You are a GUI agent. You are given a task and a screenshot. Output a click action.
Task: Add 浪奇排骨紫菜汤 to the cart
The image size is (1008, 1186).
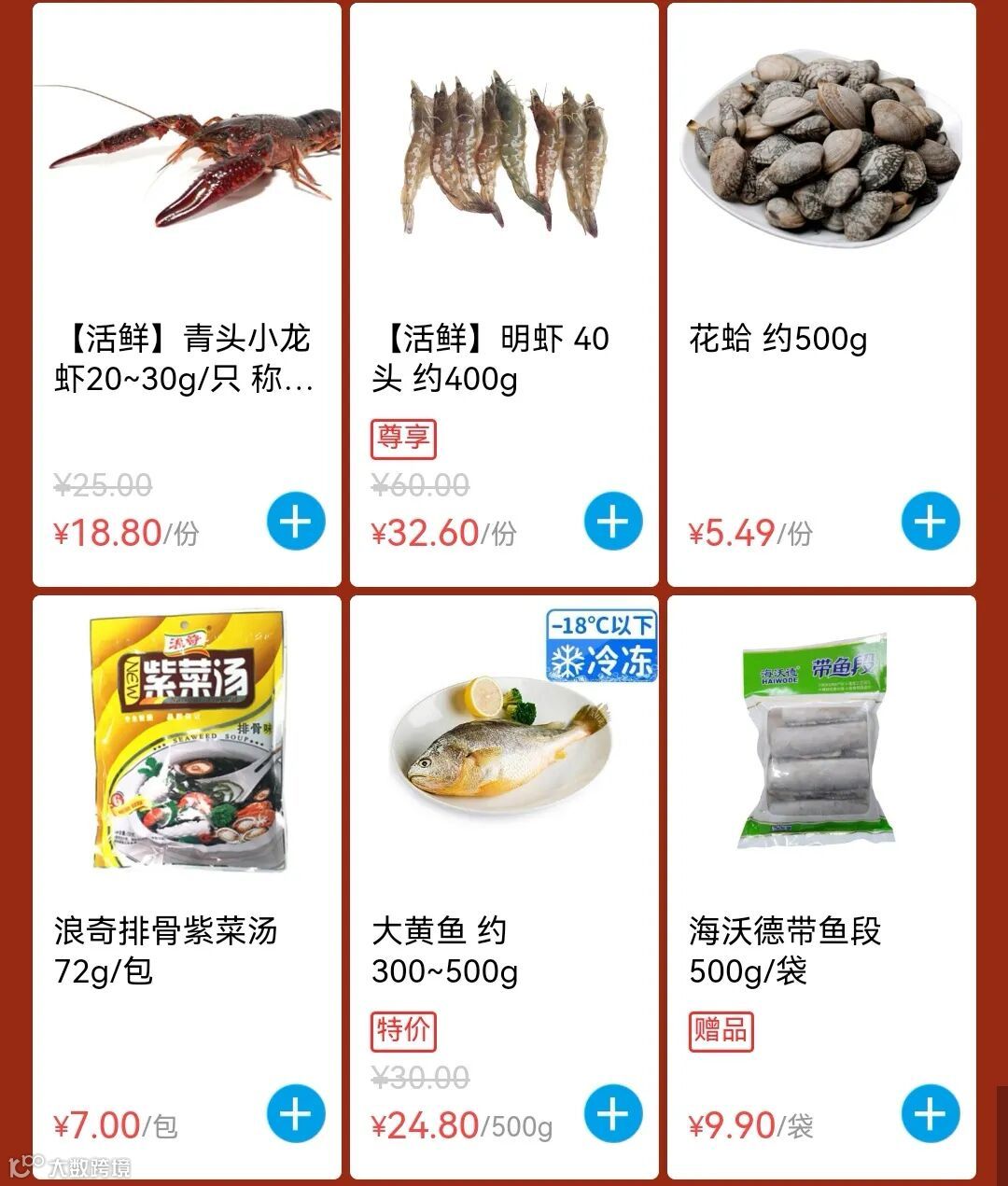296,1114
